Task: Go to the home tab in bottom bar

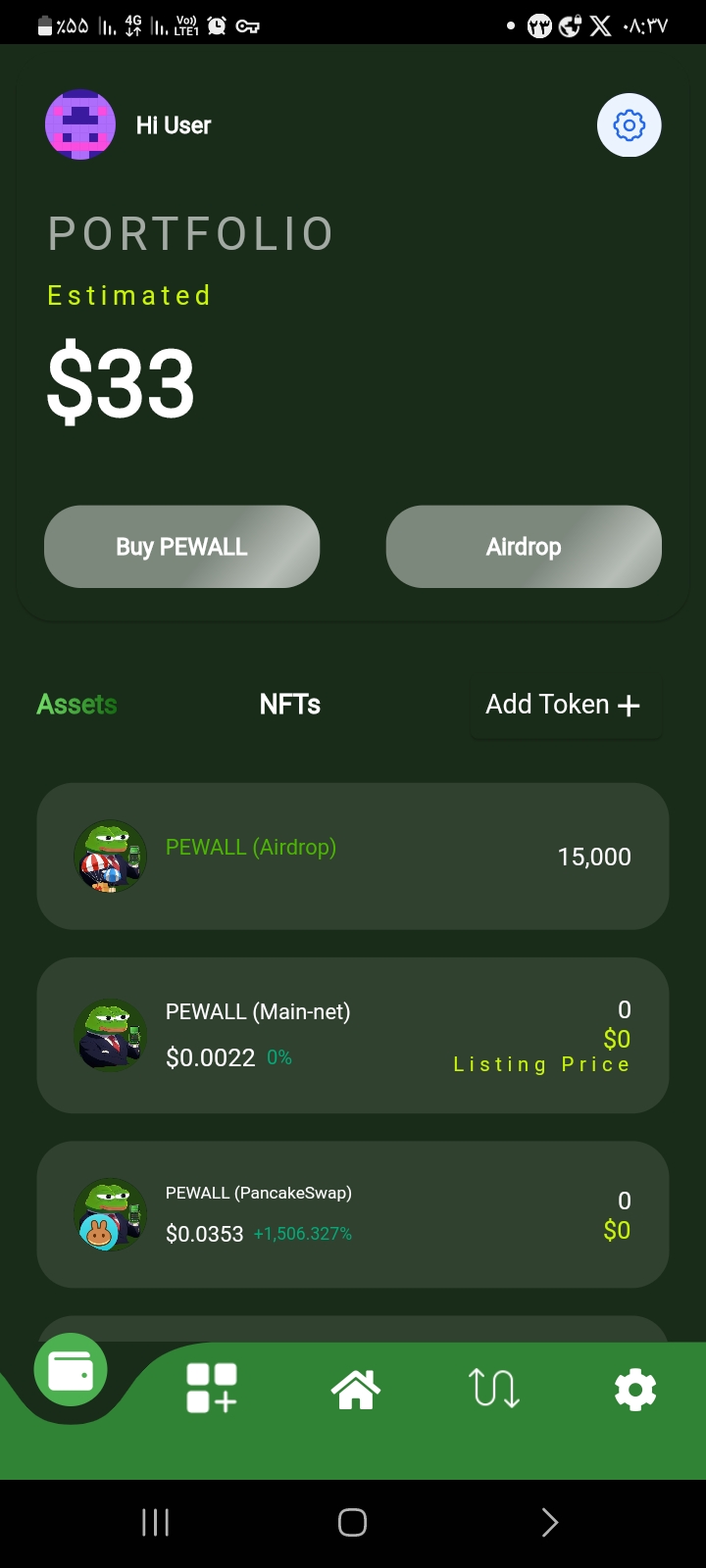Action: coord(355,1390)
